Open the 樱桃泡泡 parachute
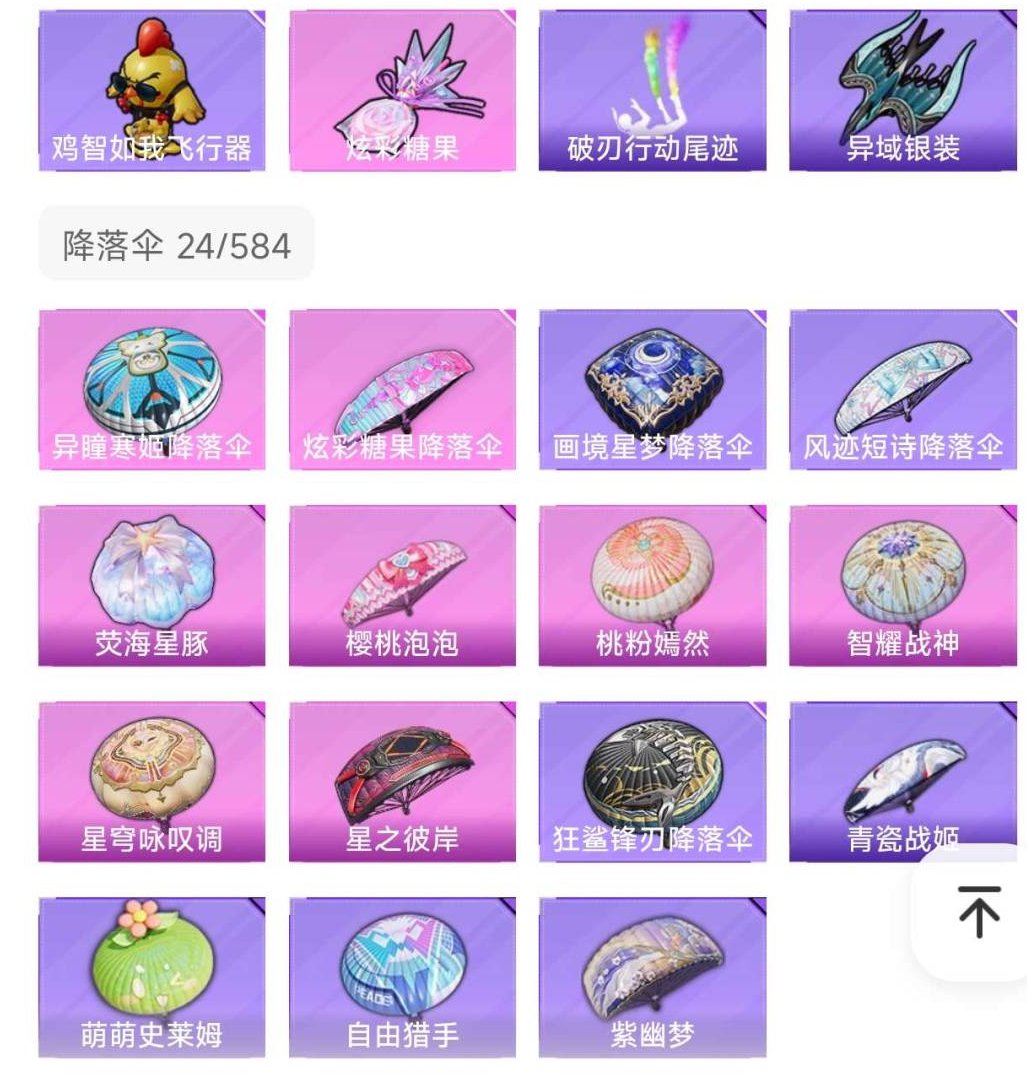 tap(402, 585)
